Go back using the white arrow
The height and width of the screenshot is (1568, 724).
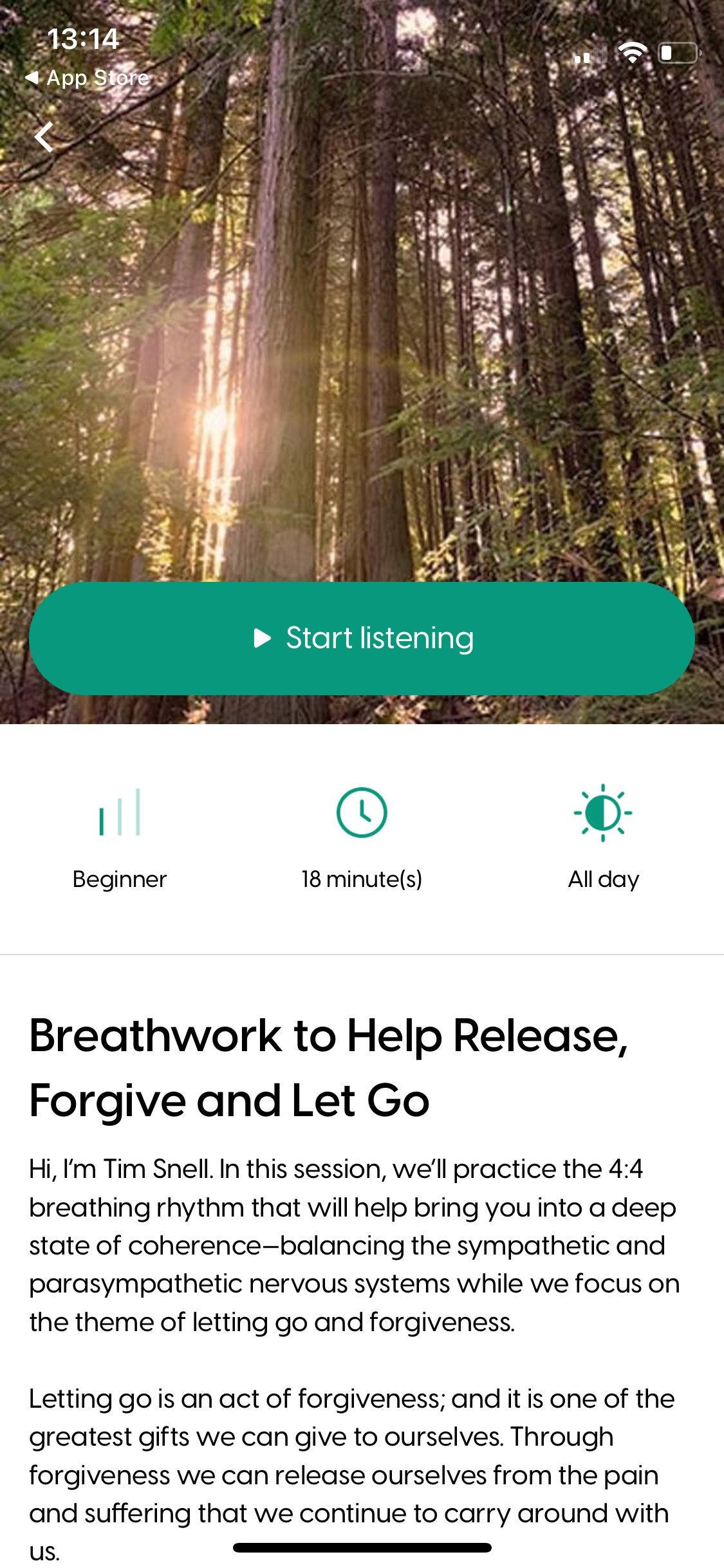coord(44,137)
